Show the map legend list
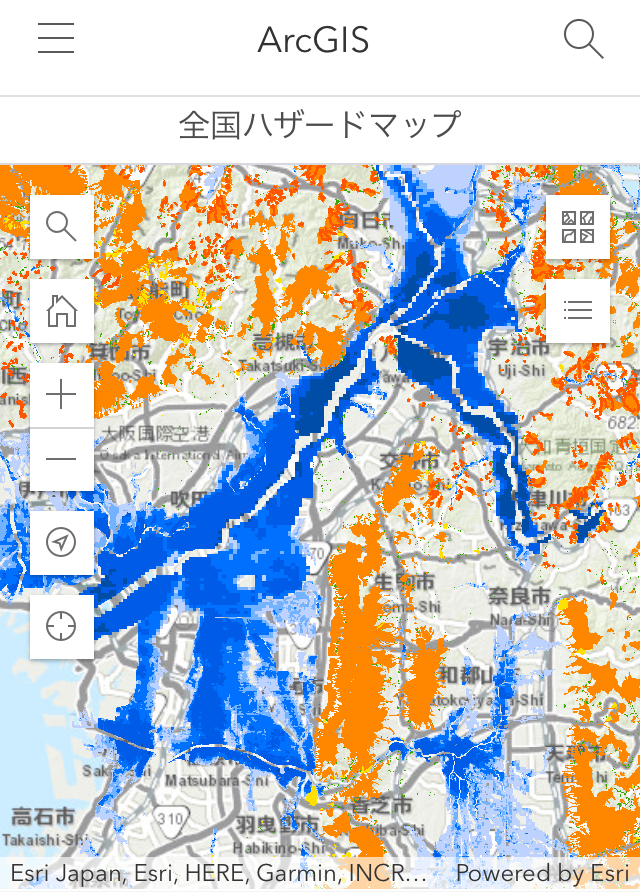This screenshot has height=892, width=640. pyautogui.click(x=578, y=311)
